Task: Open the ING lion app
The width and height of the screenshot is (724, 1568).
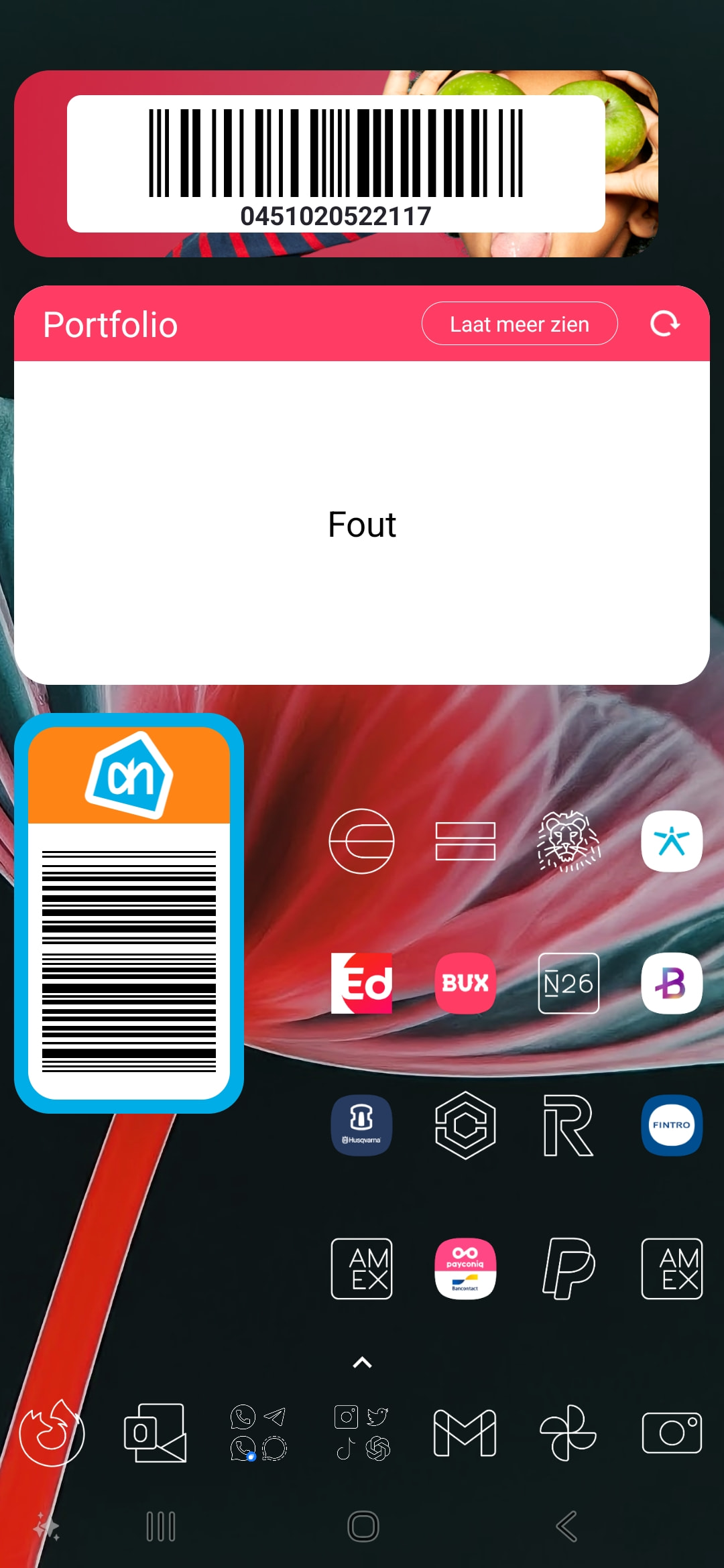Action: pyautogui.click(x=568, y=841)
